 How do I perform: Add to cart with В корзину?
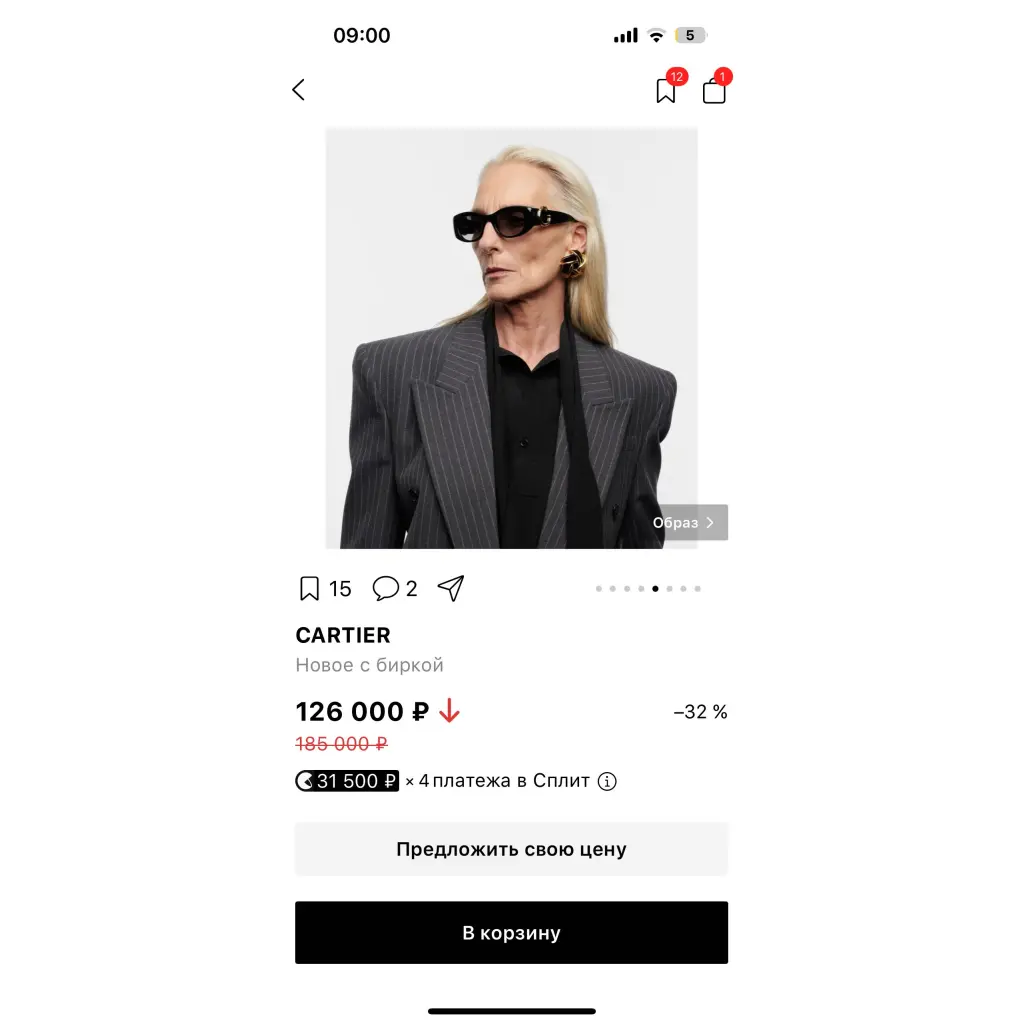tap(511, 933)
